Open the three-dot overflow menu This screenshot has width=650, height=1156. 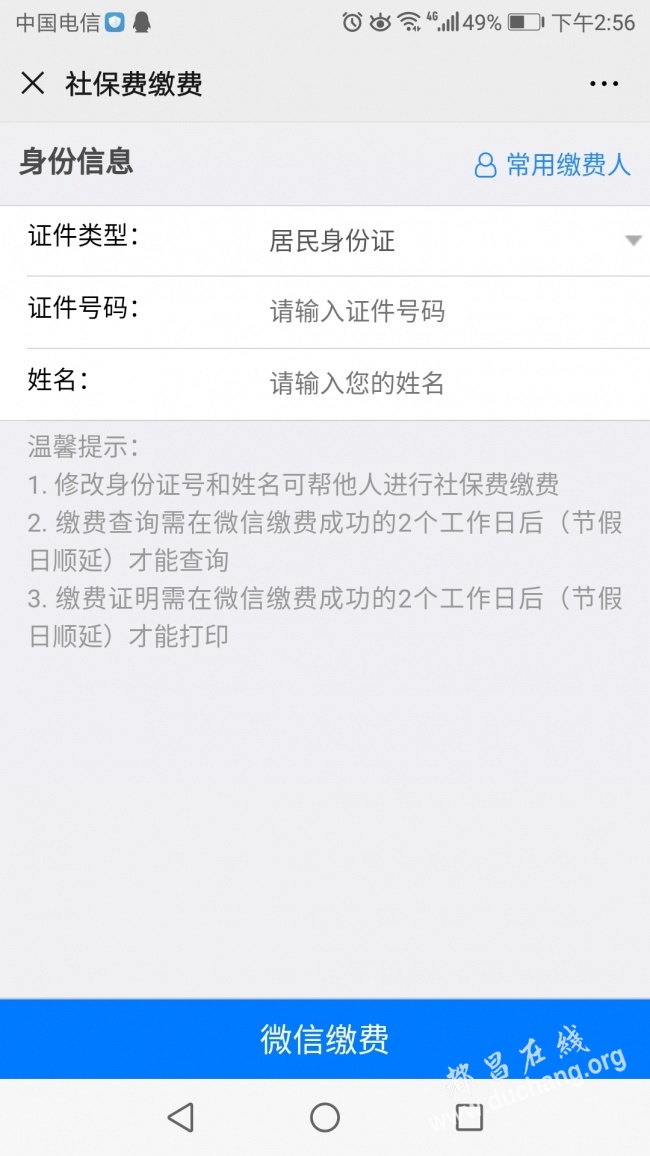pos(604,84)
